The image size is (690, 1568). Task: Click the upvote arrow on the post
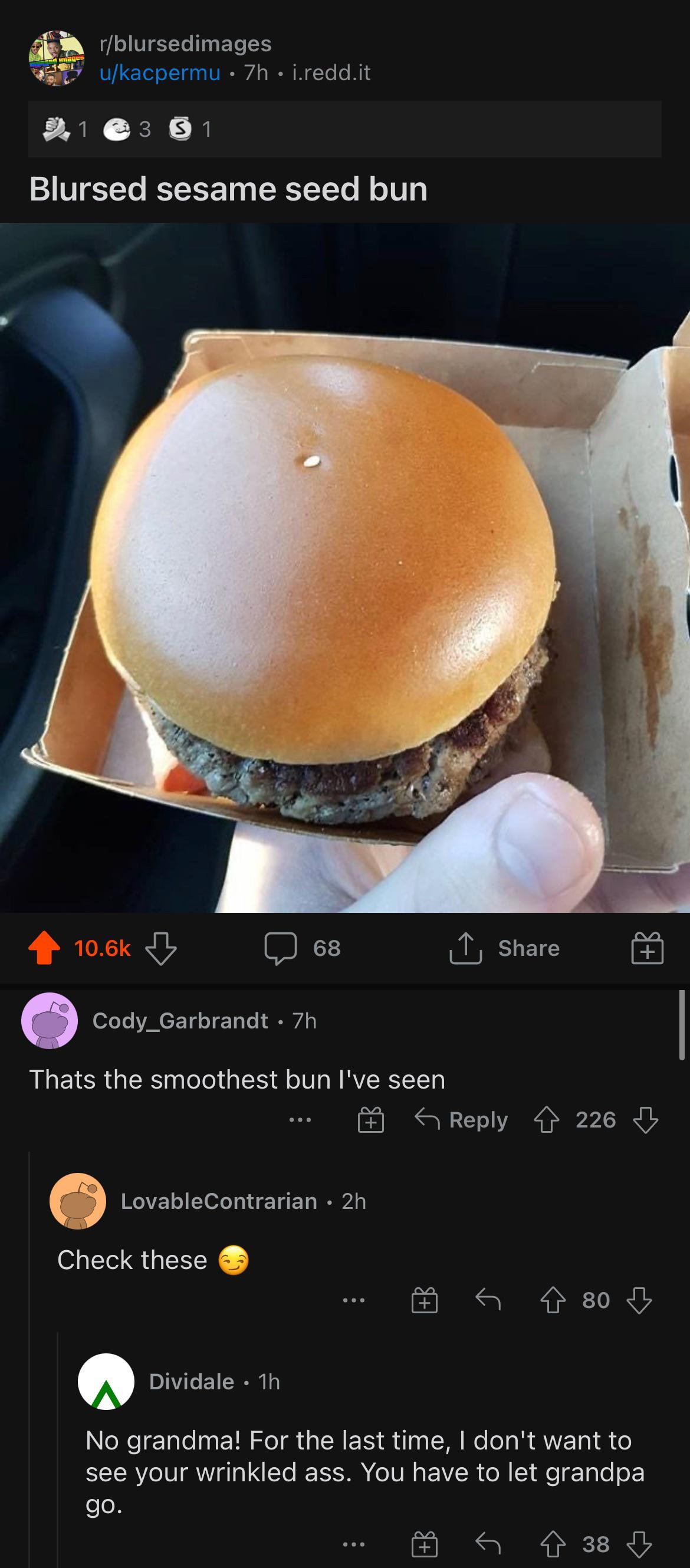point(45,948)
